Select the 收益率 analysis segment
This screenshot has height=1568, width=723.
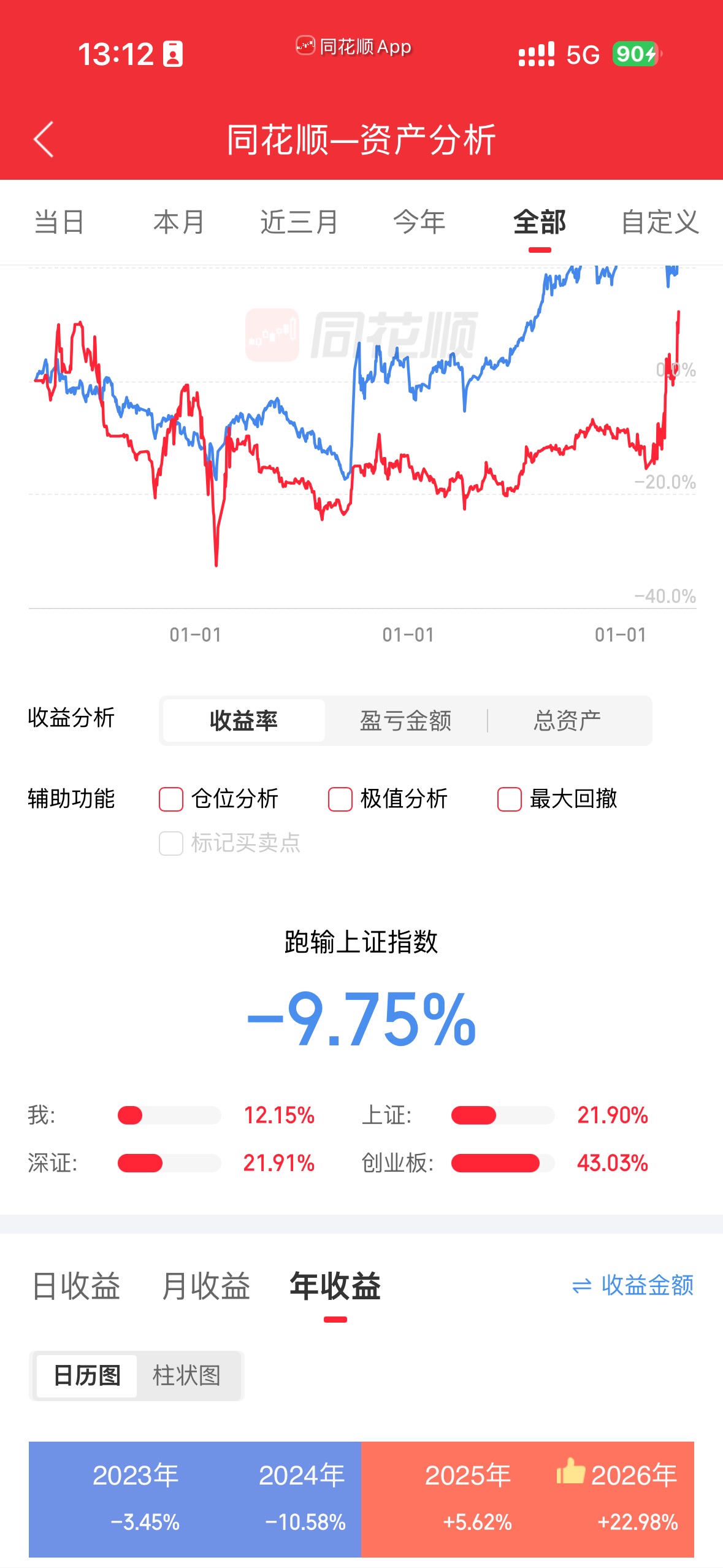pos(244,721)
